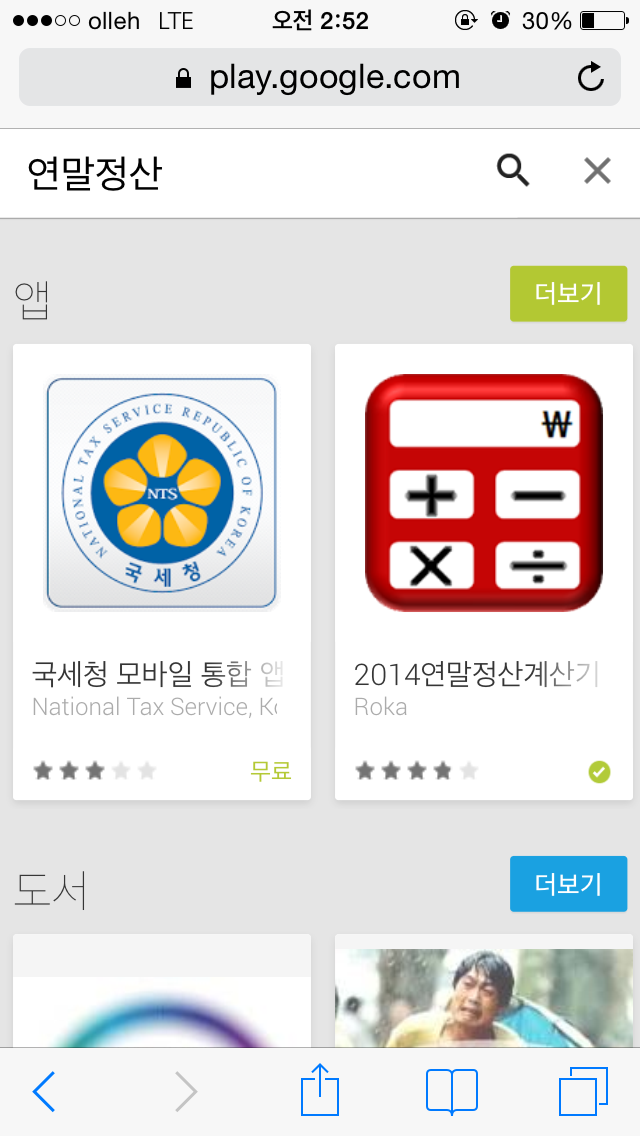Clear the search with the X icon
This screenshot has width=640, height=1136.
coord(597,172)
